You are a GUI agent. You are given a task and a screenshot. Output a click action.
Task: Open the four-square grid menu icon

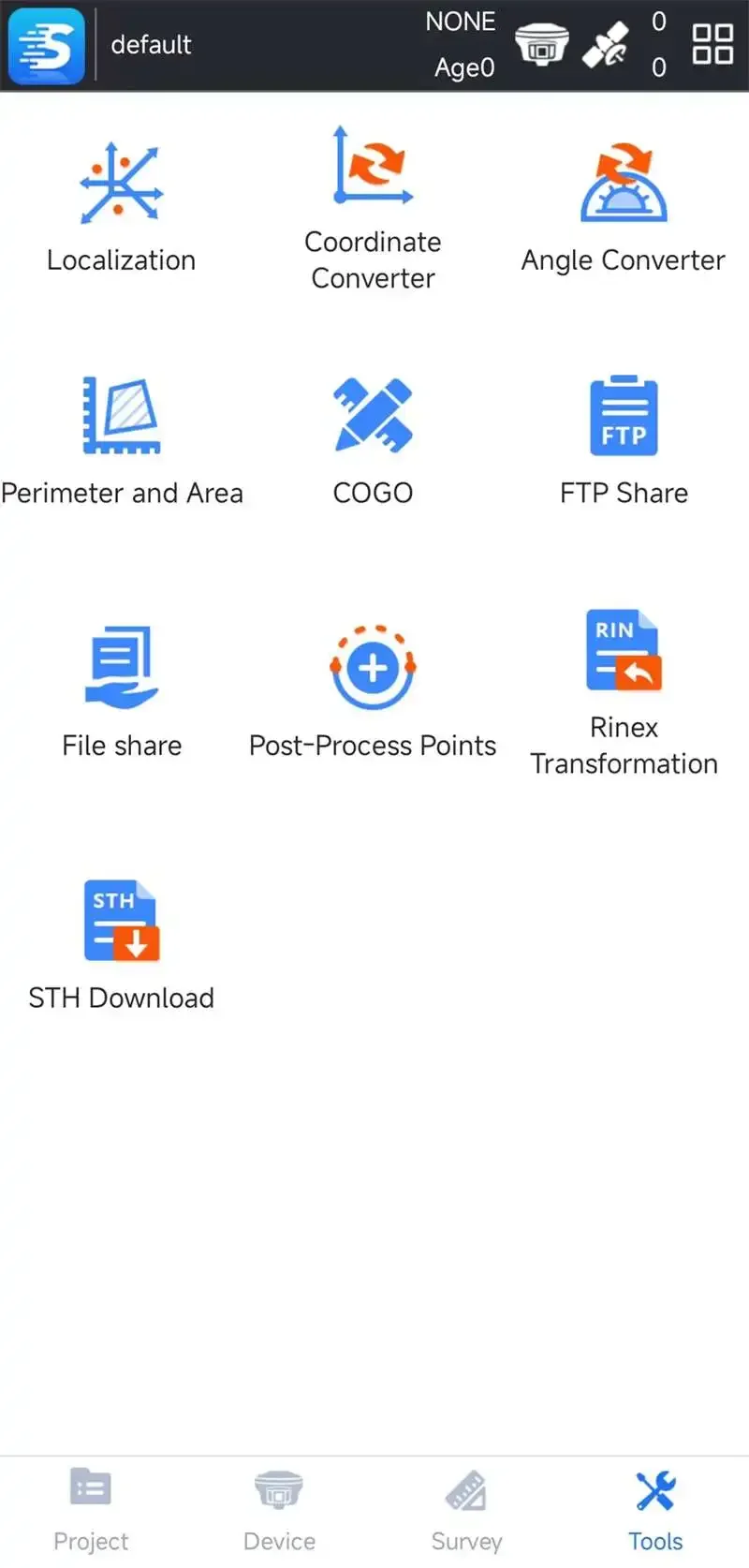(x=712, y=44)
